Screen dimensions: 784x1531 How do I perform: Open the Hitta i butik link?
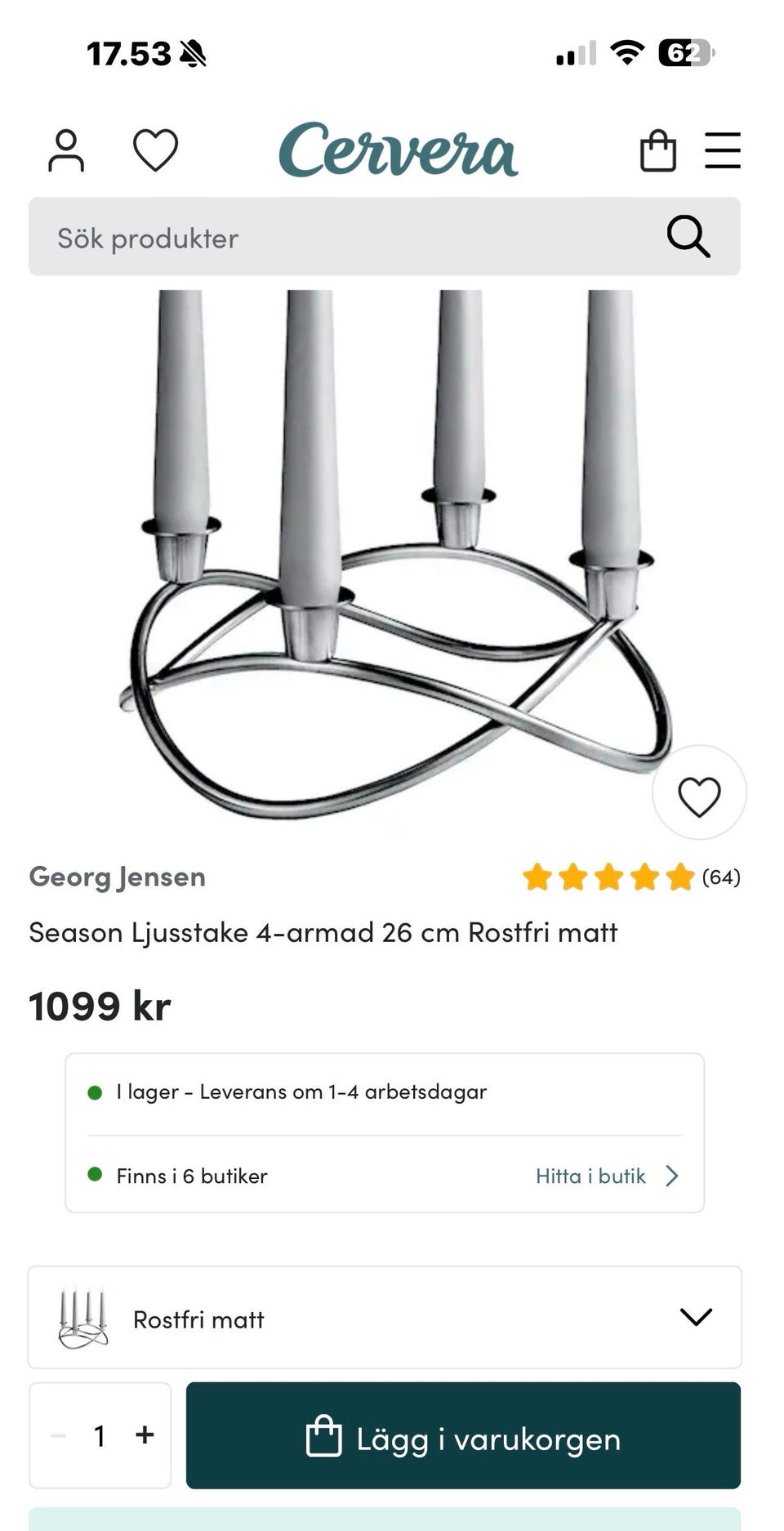click(x=590, y=1175)
